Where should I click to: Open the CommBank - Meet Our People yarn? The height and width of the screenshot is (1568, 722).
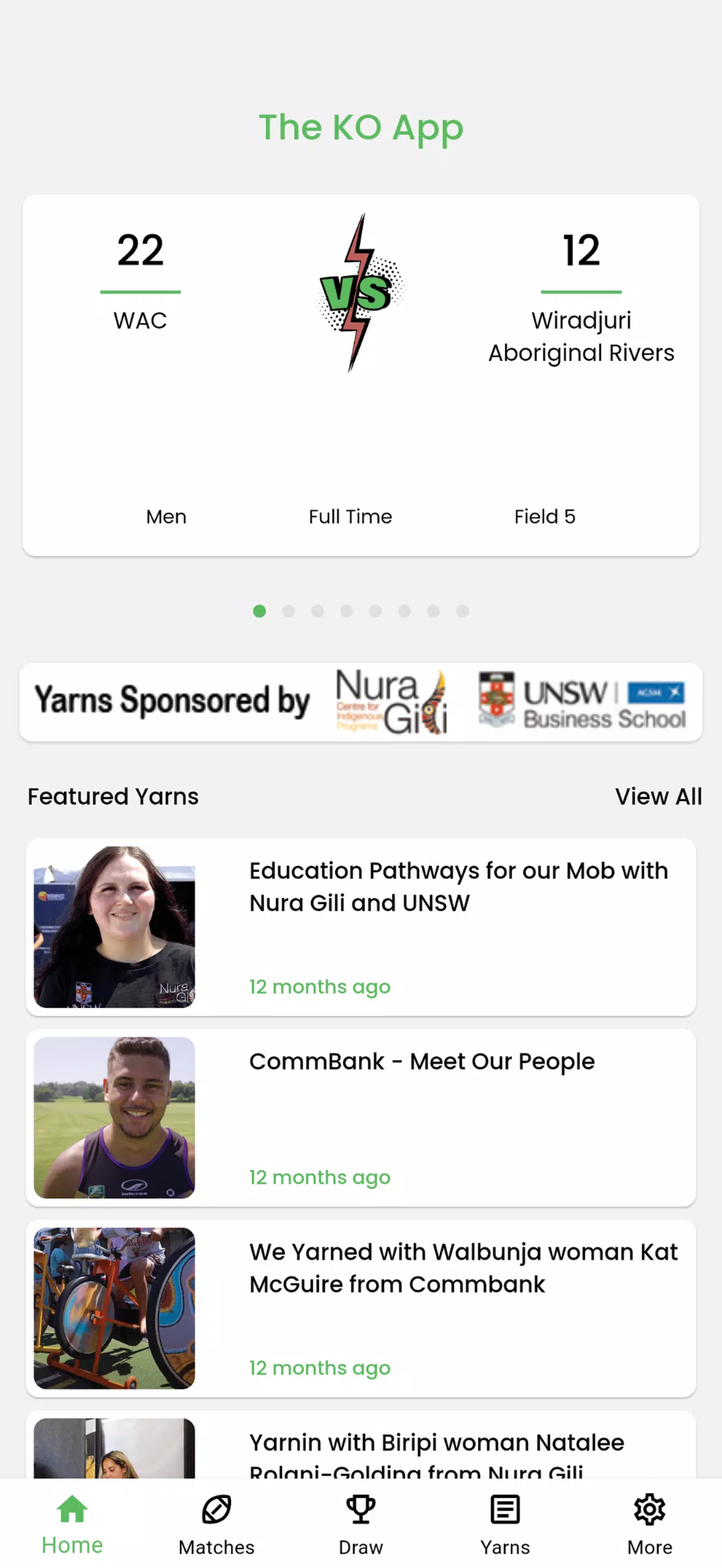[360, 1117]
